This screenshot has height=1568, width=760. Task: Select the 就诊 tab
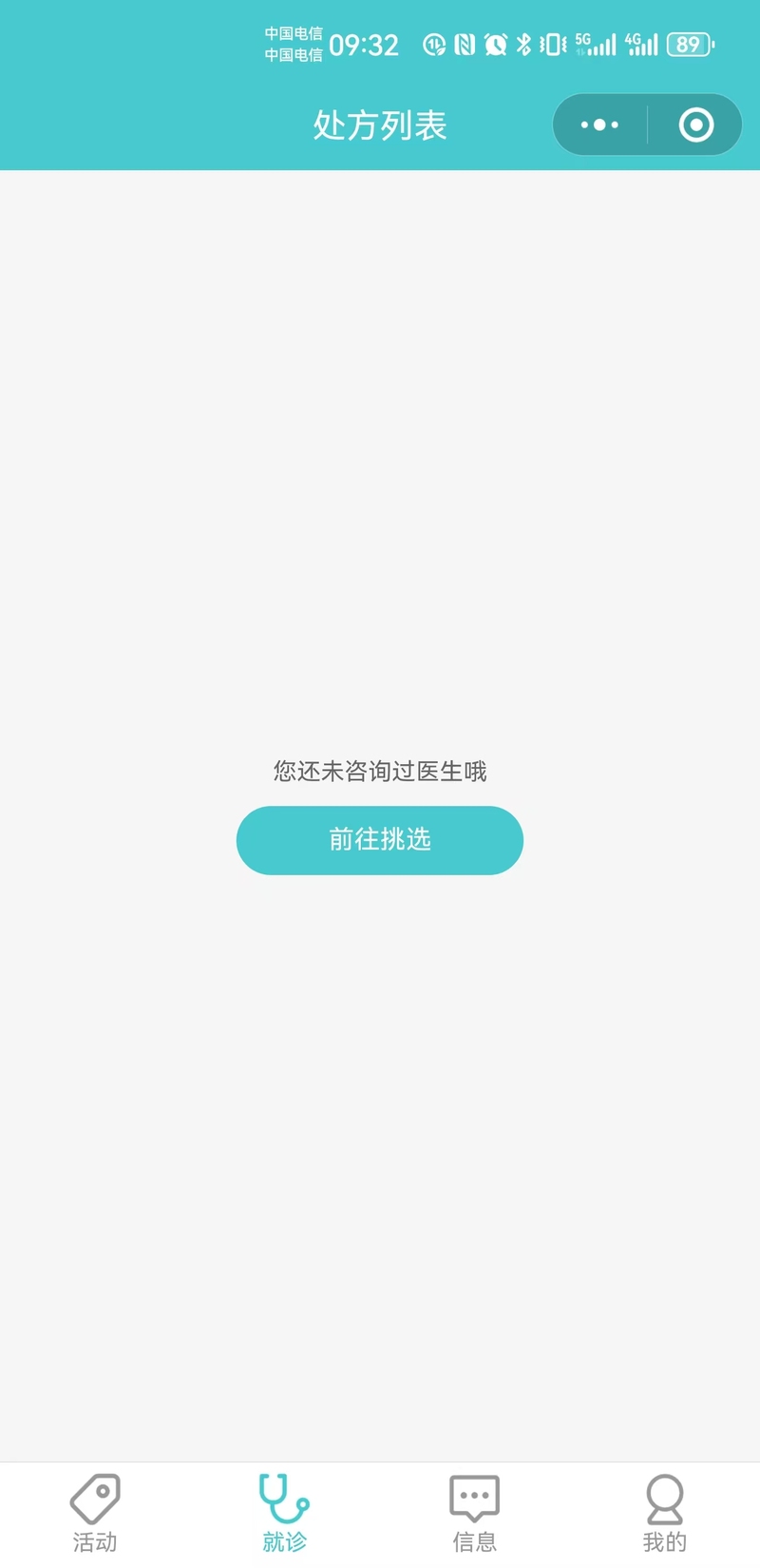coord(285,1514)
